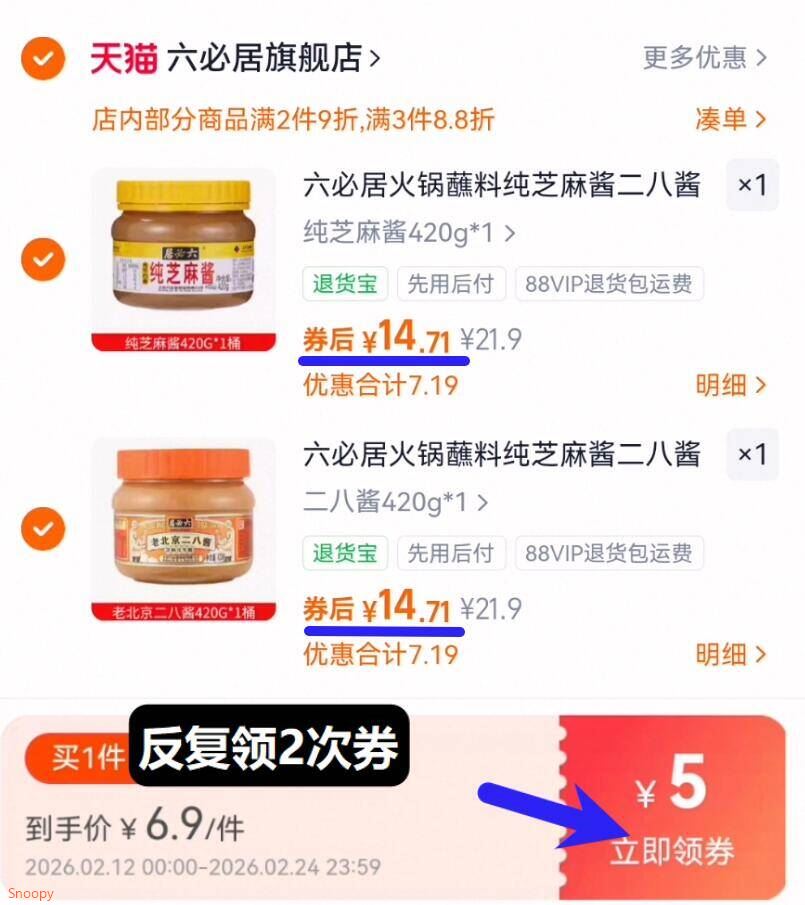Adjust quantity ×1 for 二八酱
Image resolution: width=805 pixels, height=905 pixels.
pyautogui.click(x=752, y=454)
